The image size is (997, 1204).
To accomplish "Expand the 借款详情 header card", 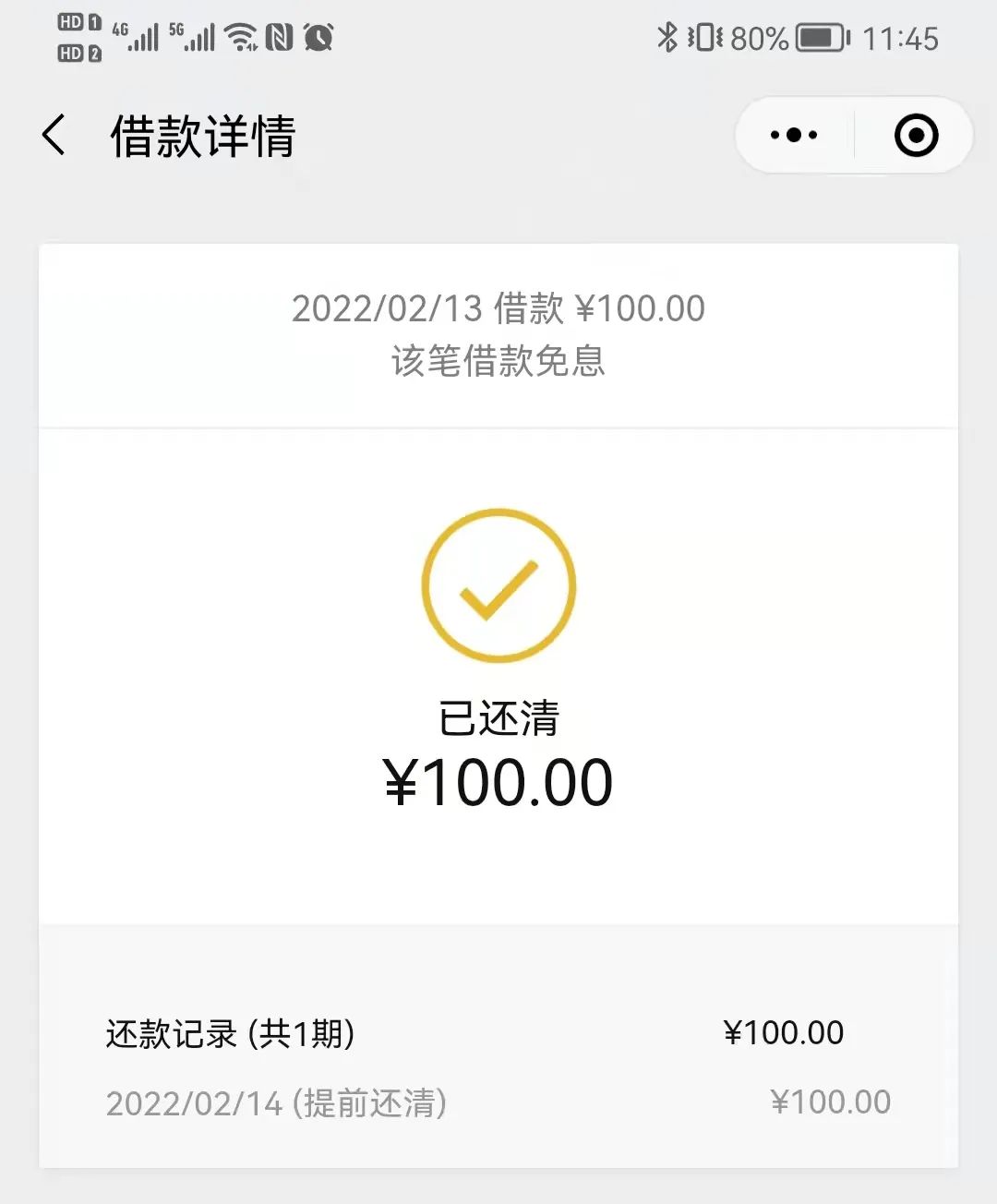I will pos(498,334).
